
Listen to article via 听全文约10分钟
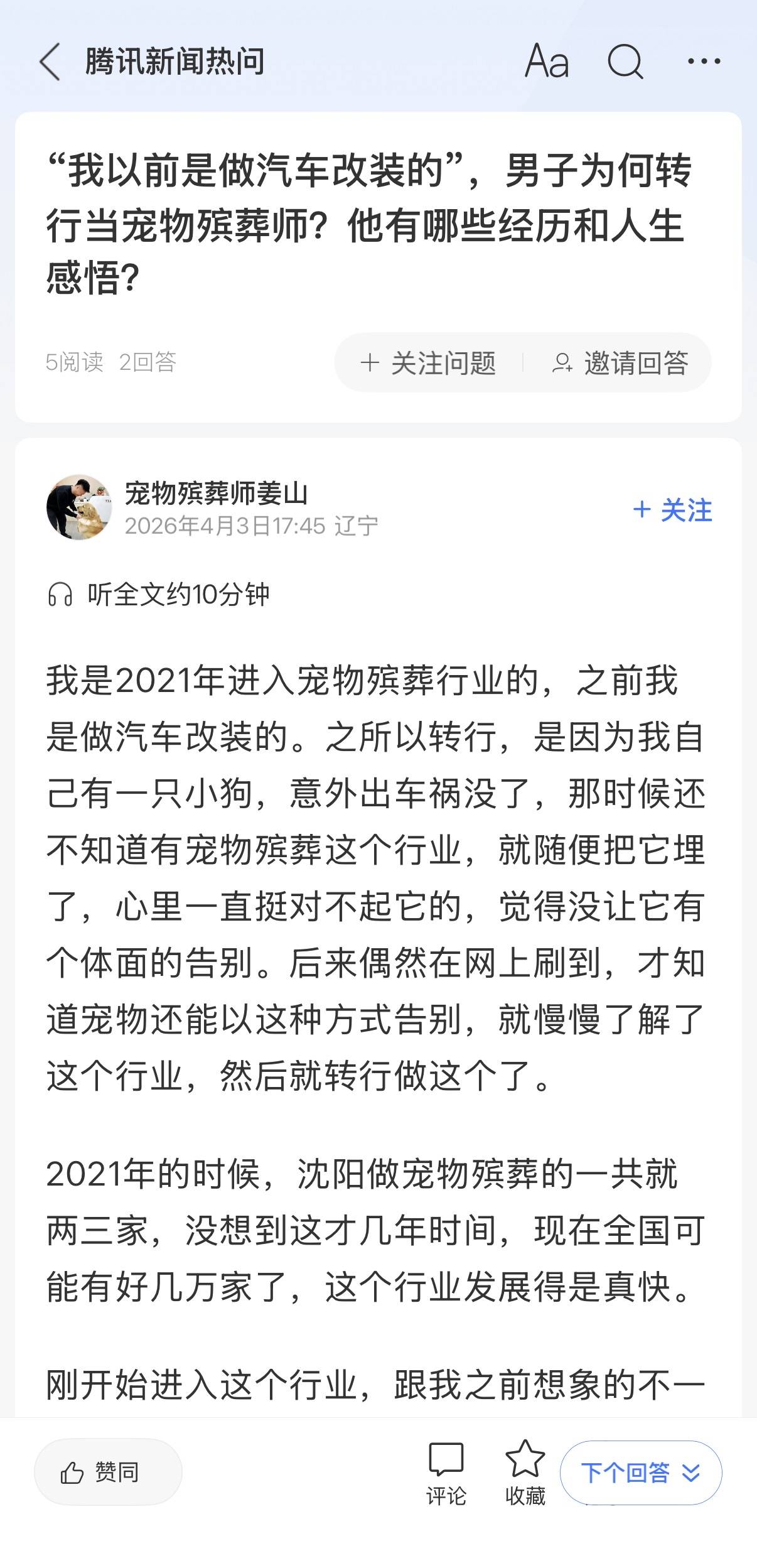click(159, 594)
